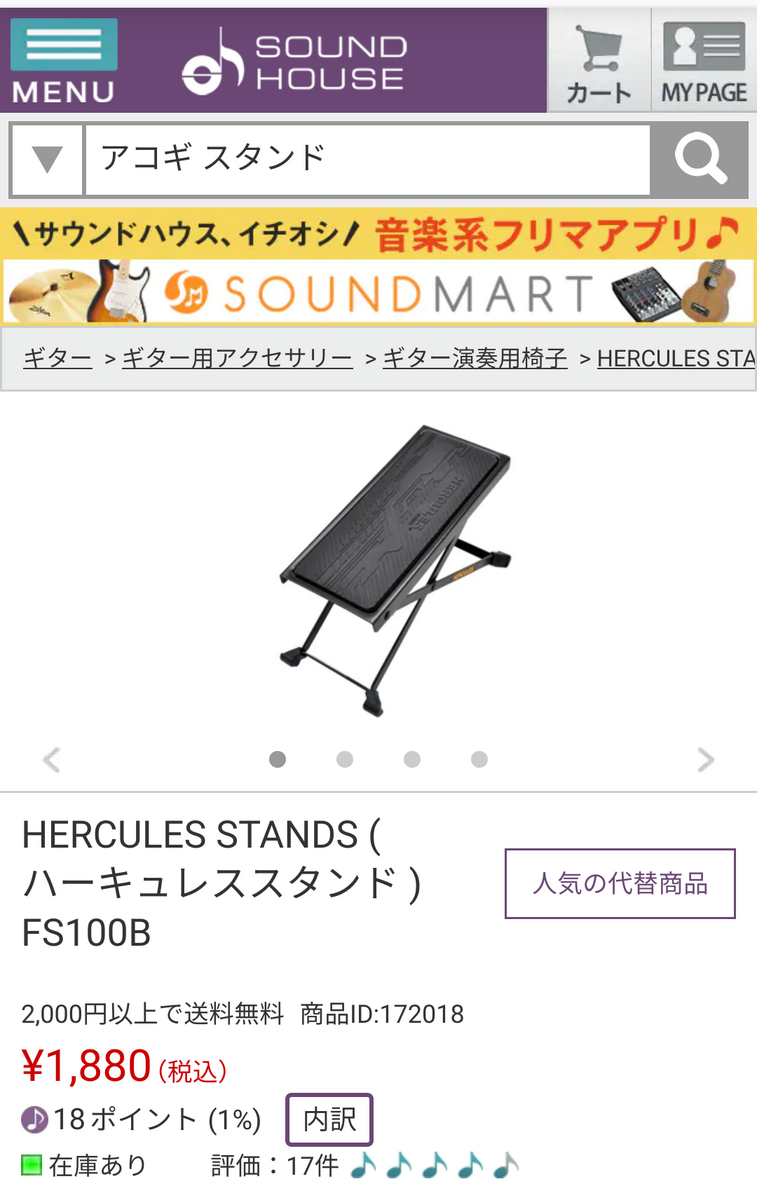
Task: Focus the search text field
Action: (x=367, y=159)
